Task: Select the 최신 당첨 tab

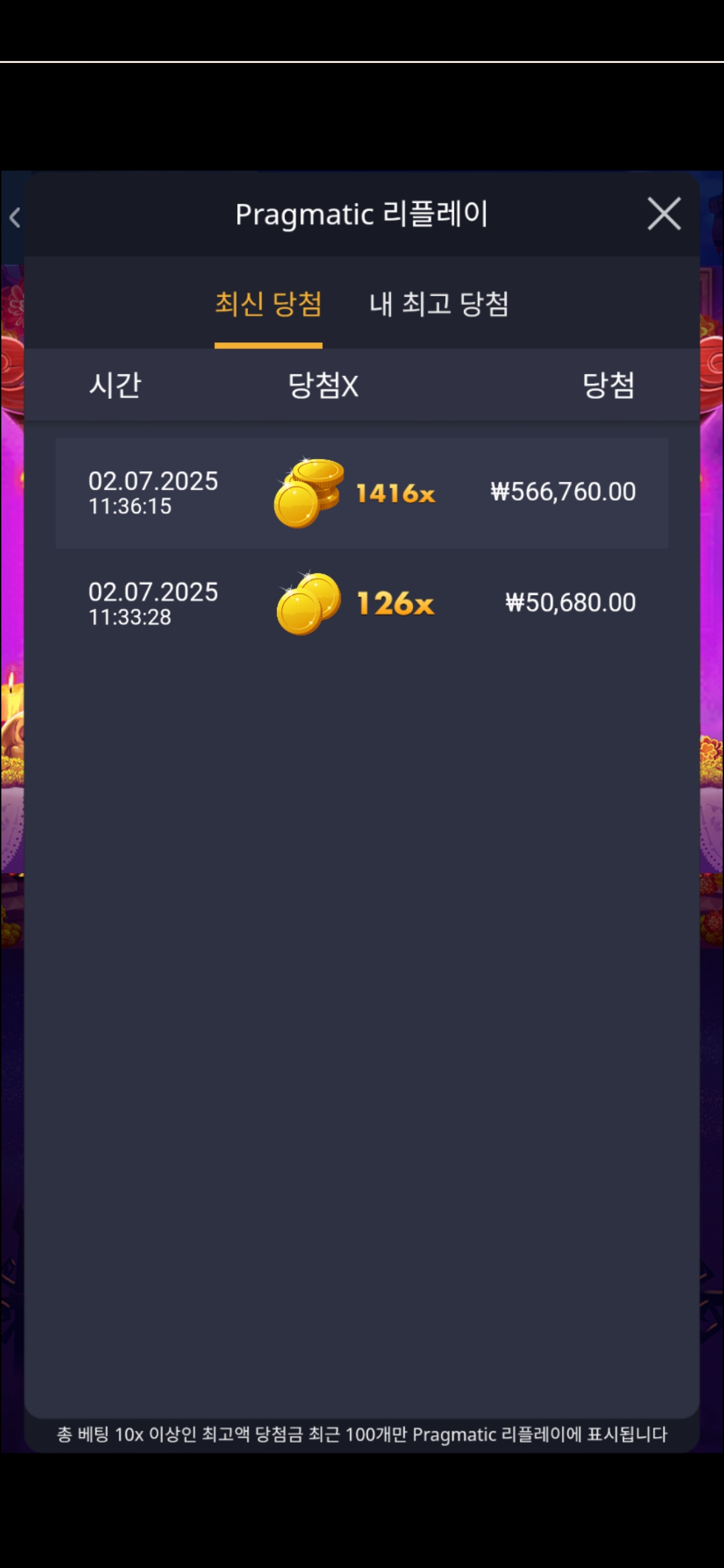Action: pos(268,304)
